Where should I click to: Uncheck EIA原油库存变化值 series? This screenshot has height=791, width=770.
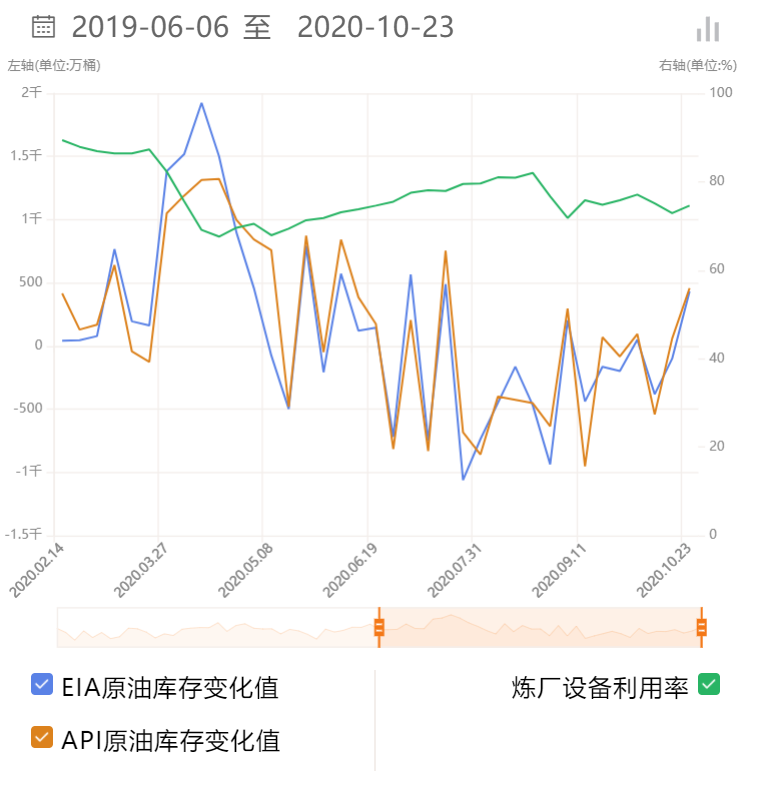click(x=42, y=685)
